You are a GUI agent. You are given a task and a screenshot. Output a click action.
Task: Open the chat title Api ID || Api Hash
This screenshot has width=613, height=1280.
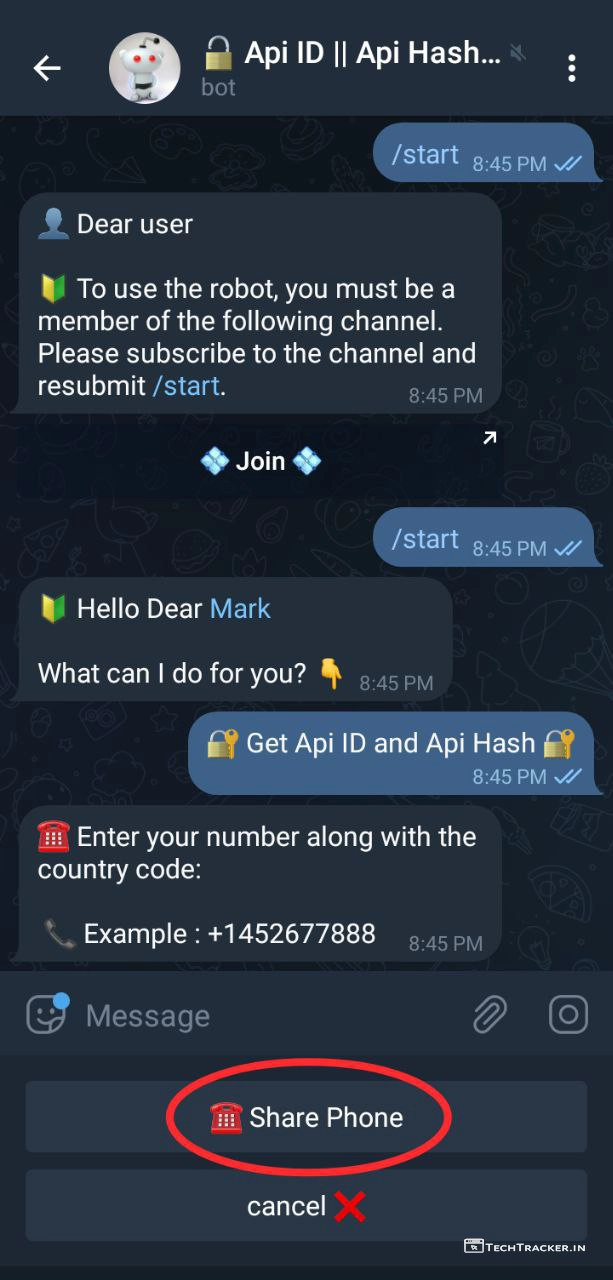click(x=360, y=55)
